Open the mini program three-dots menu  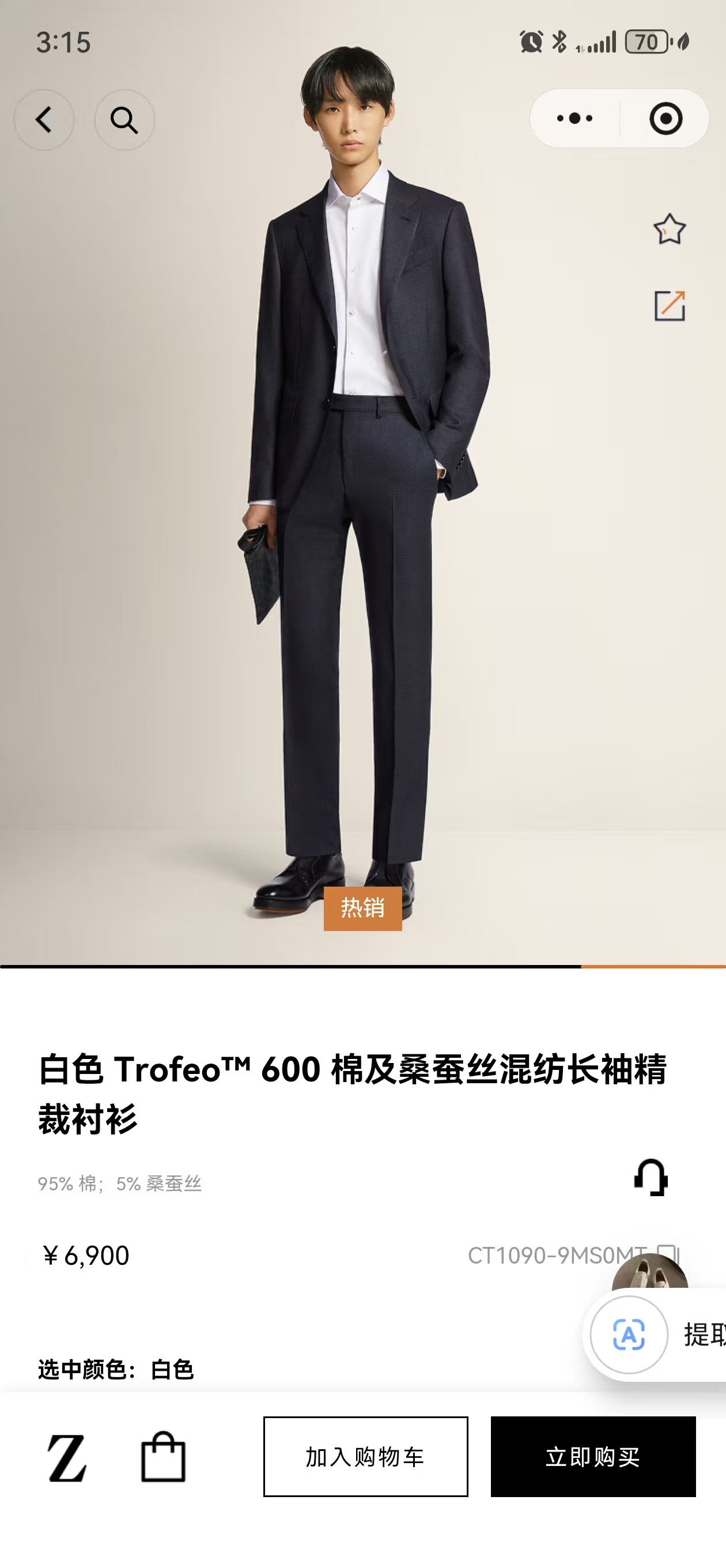click(574, 118)
